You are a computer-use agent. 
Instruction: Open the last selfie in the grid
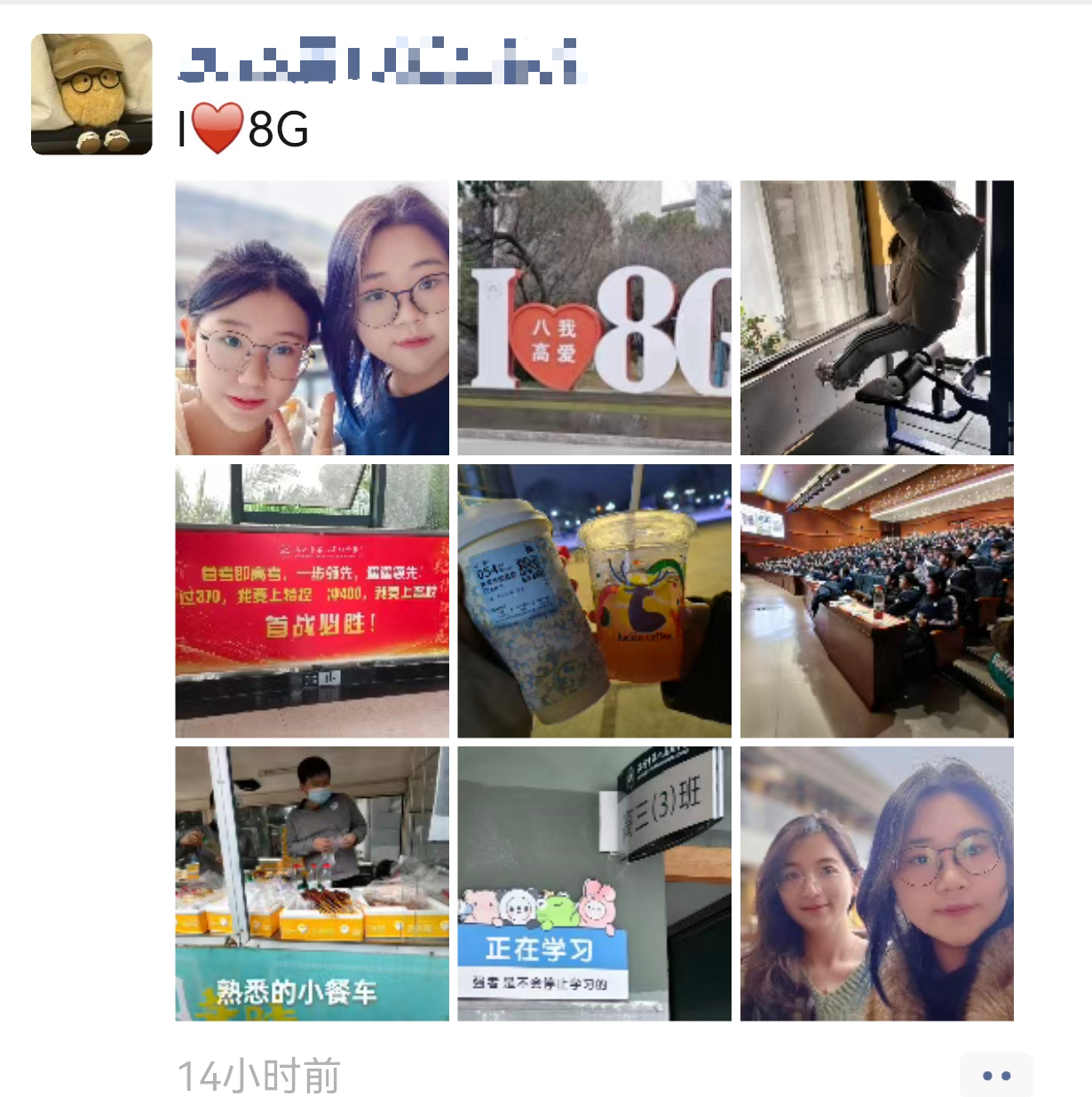(x=876, y=883)
